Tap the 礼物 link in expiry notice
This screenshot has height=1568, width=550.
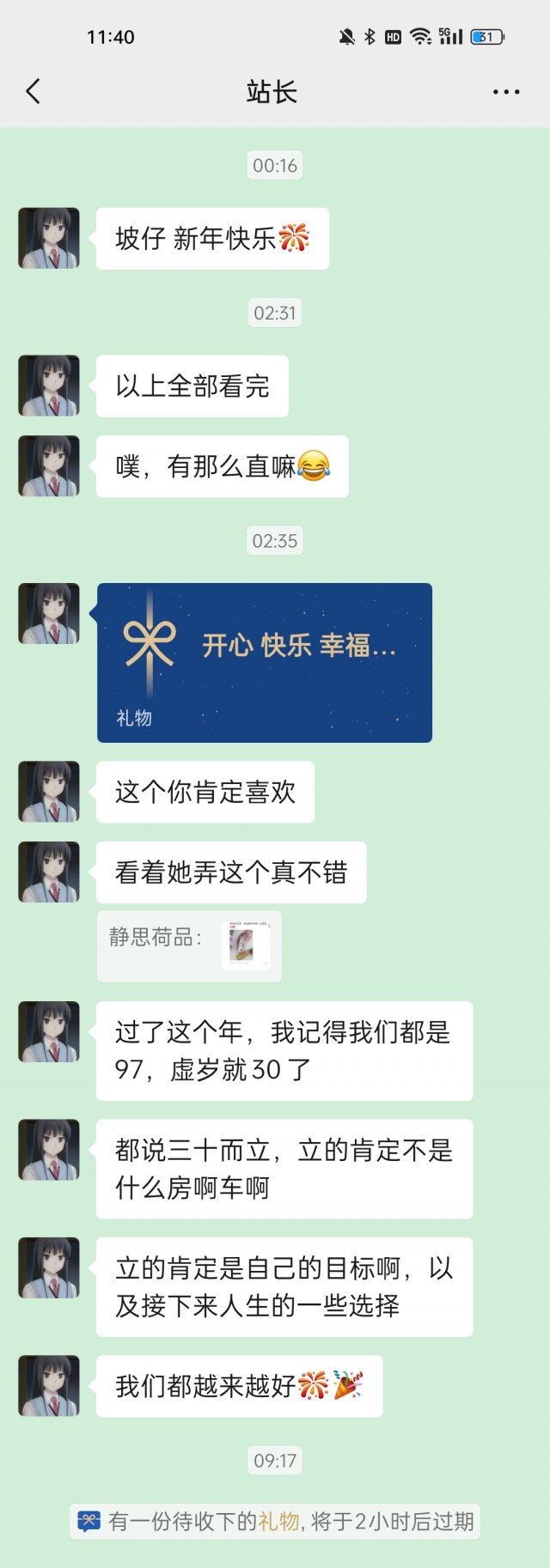(278, 1522)
